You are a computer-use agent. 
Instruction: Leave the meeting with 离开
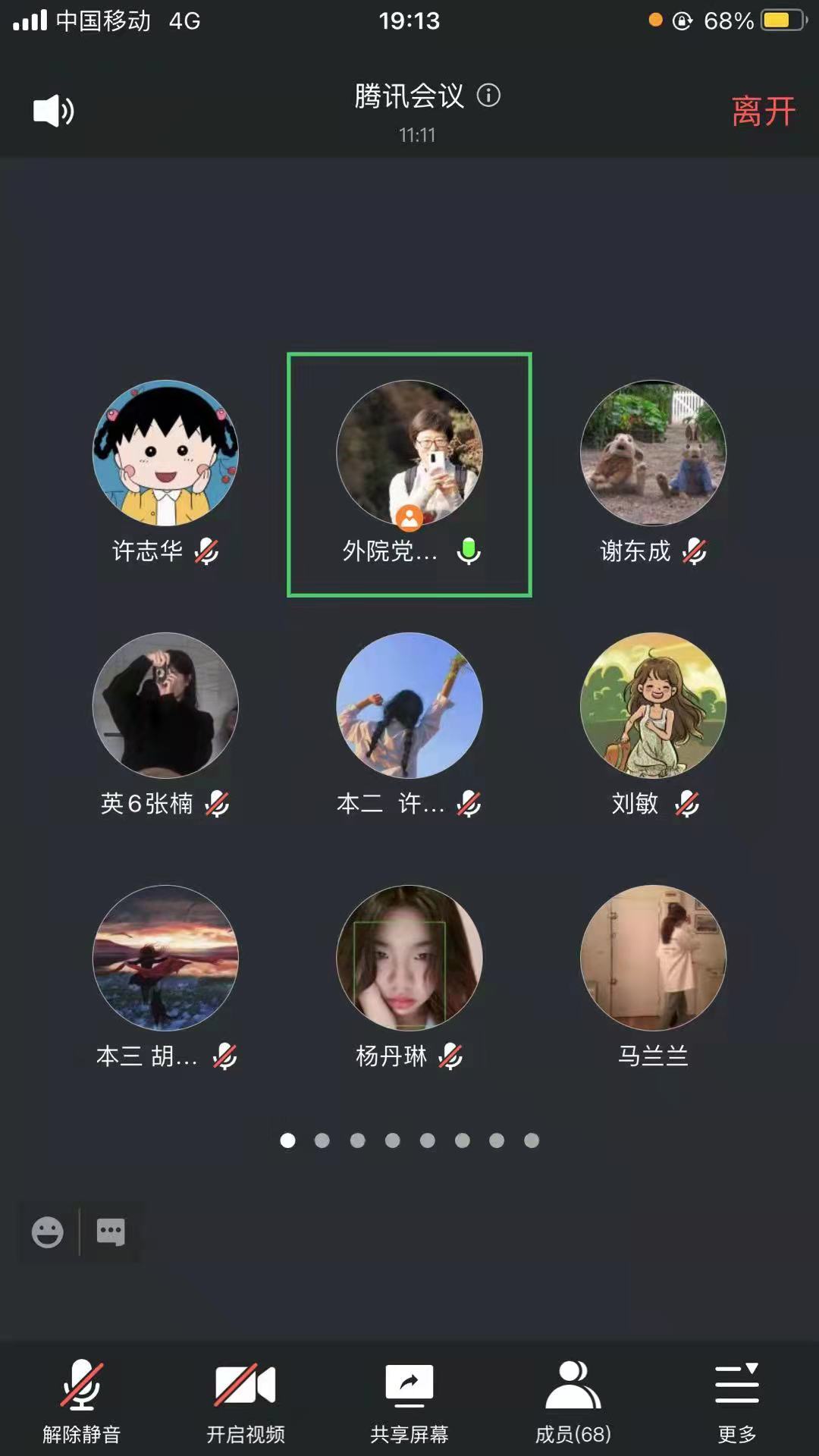coord(763,111)
